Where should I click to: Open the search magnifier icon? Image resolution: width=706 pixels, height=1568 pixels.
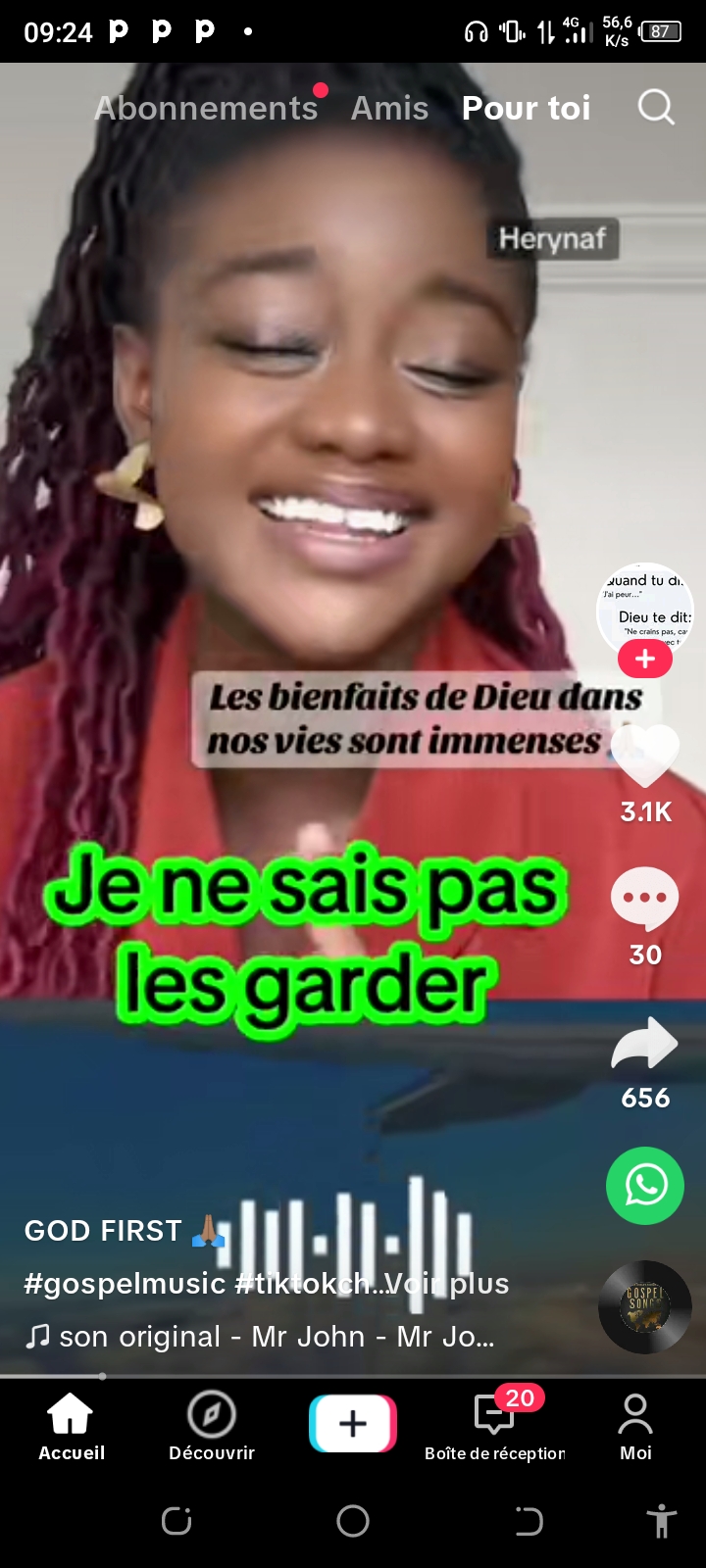pyautogui.click(x=656, y=108)
